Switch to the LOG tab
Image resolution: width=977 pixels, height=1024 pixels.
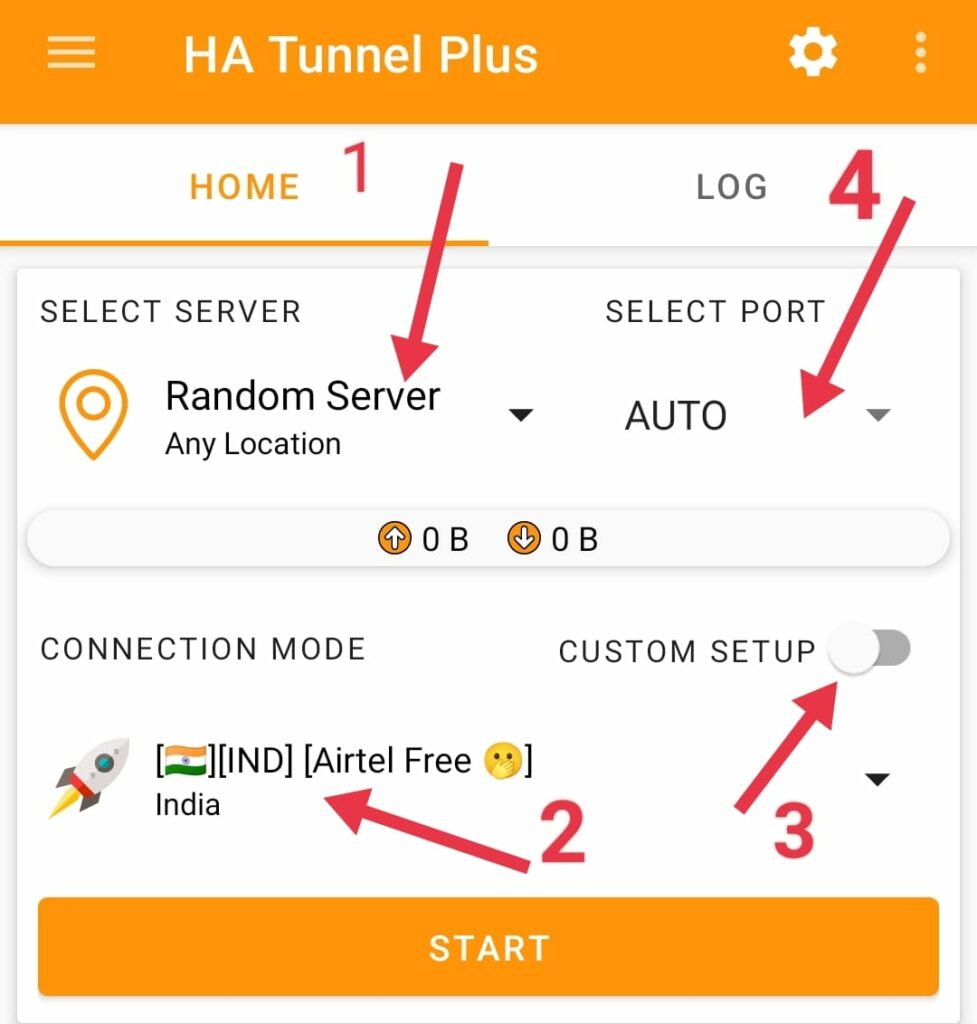732,187
